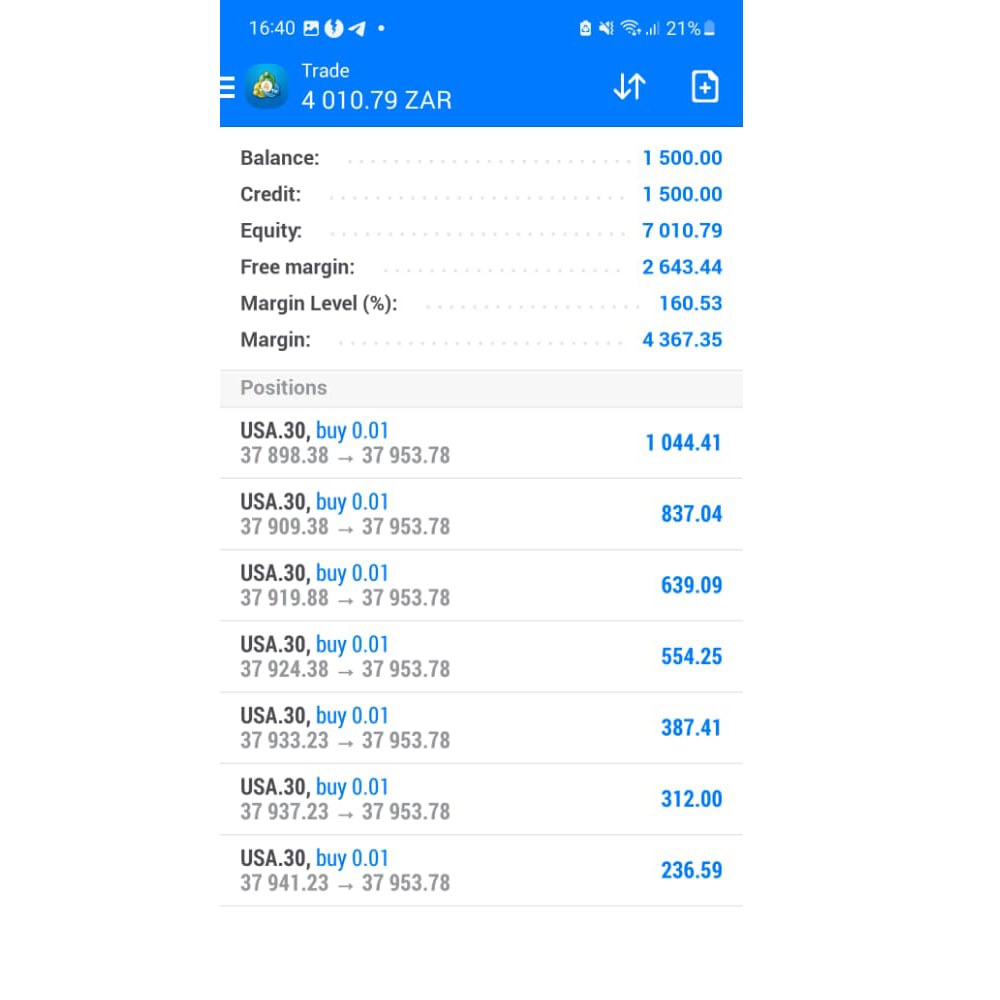Expand the position showing 554.25 profit
This screenshot has width=1000, height=1000.
point(480,656)
